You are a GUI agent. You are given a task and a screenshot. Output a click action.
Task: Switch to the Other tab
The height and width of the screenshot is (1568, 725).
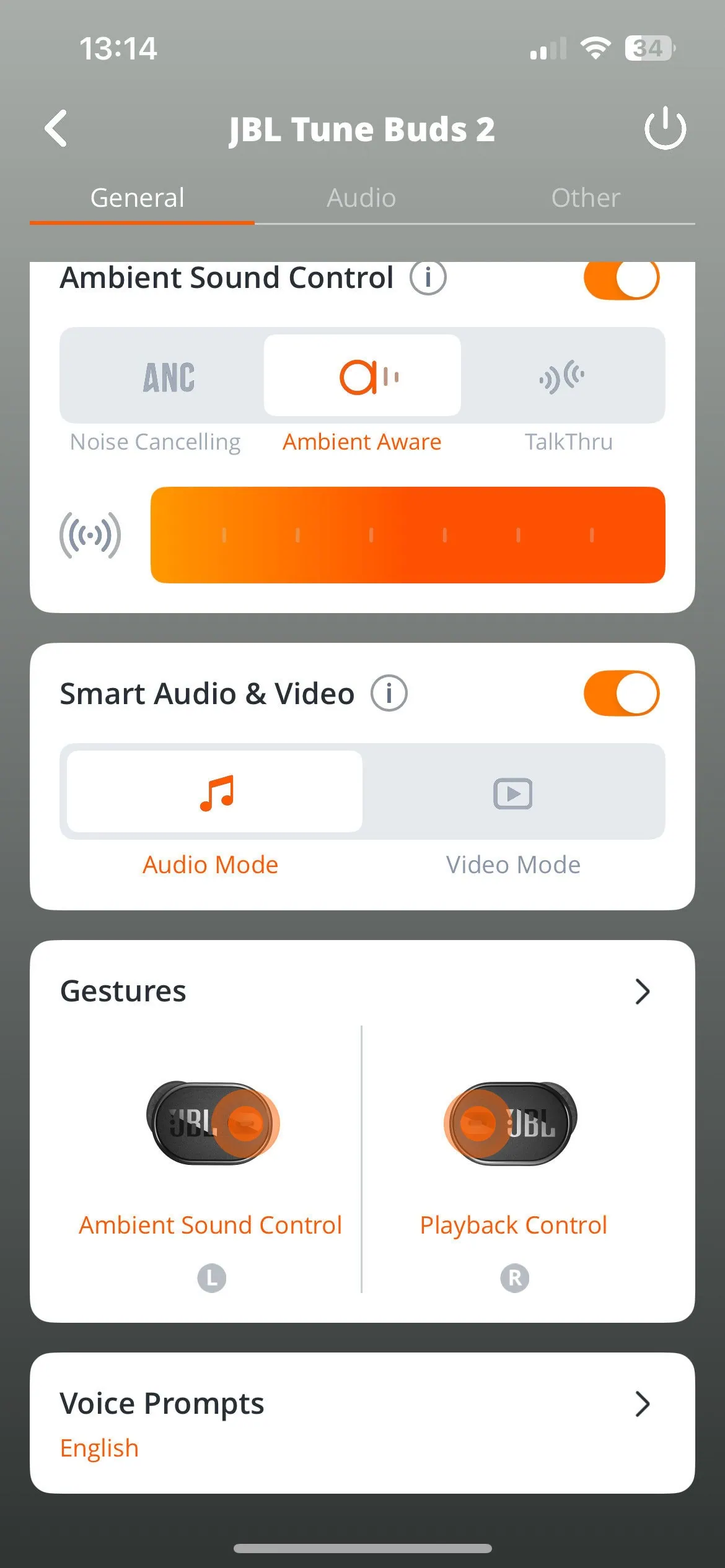(x=586, y=198)
